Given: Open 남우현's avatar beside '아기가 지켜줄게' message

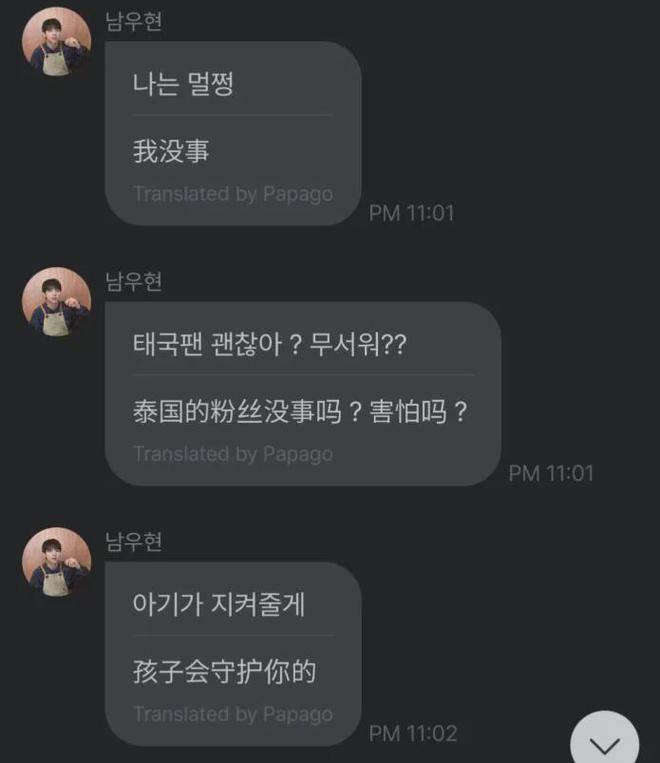Looking at the screenshot, I should click(57, 561).
